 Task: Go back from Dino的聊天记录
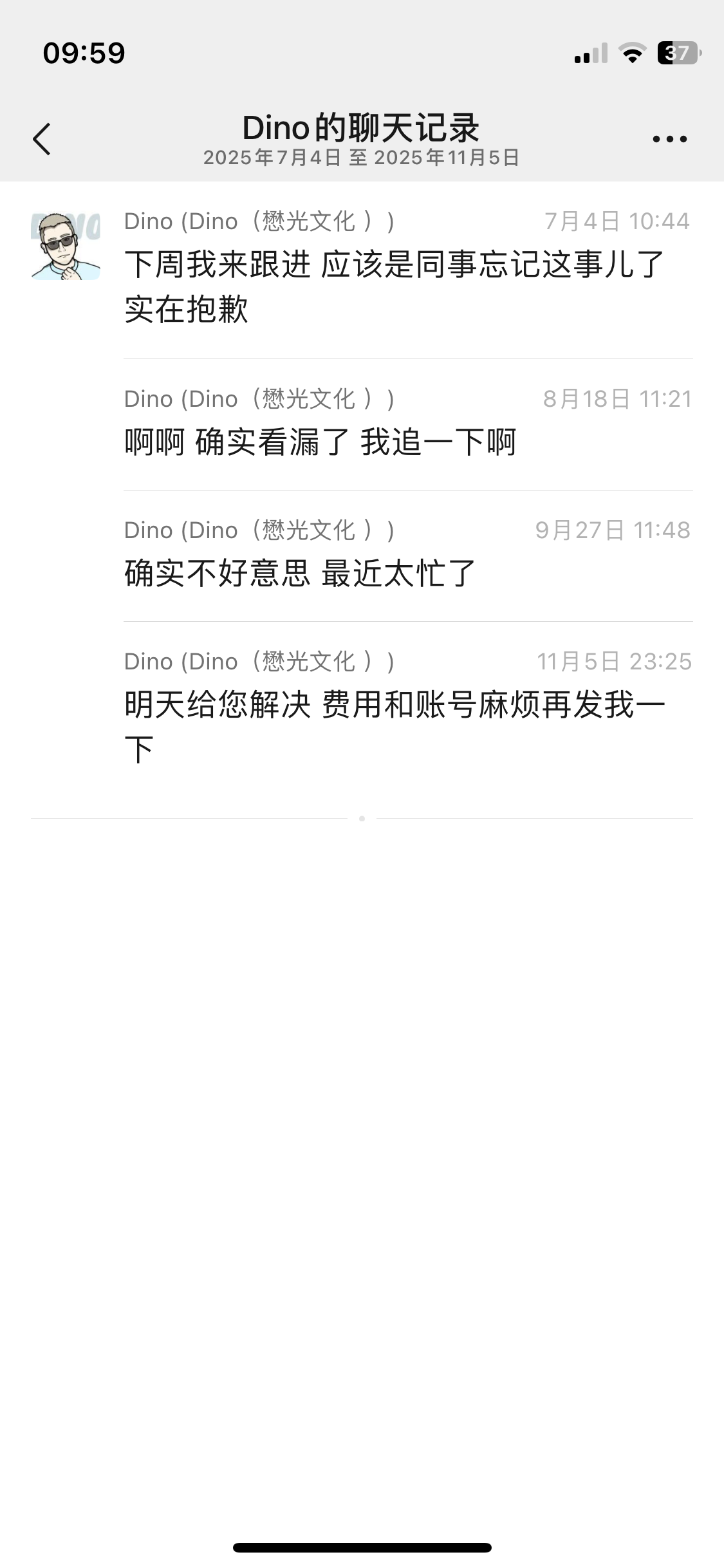coord(42,139)
